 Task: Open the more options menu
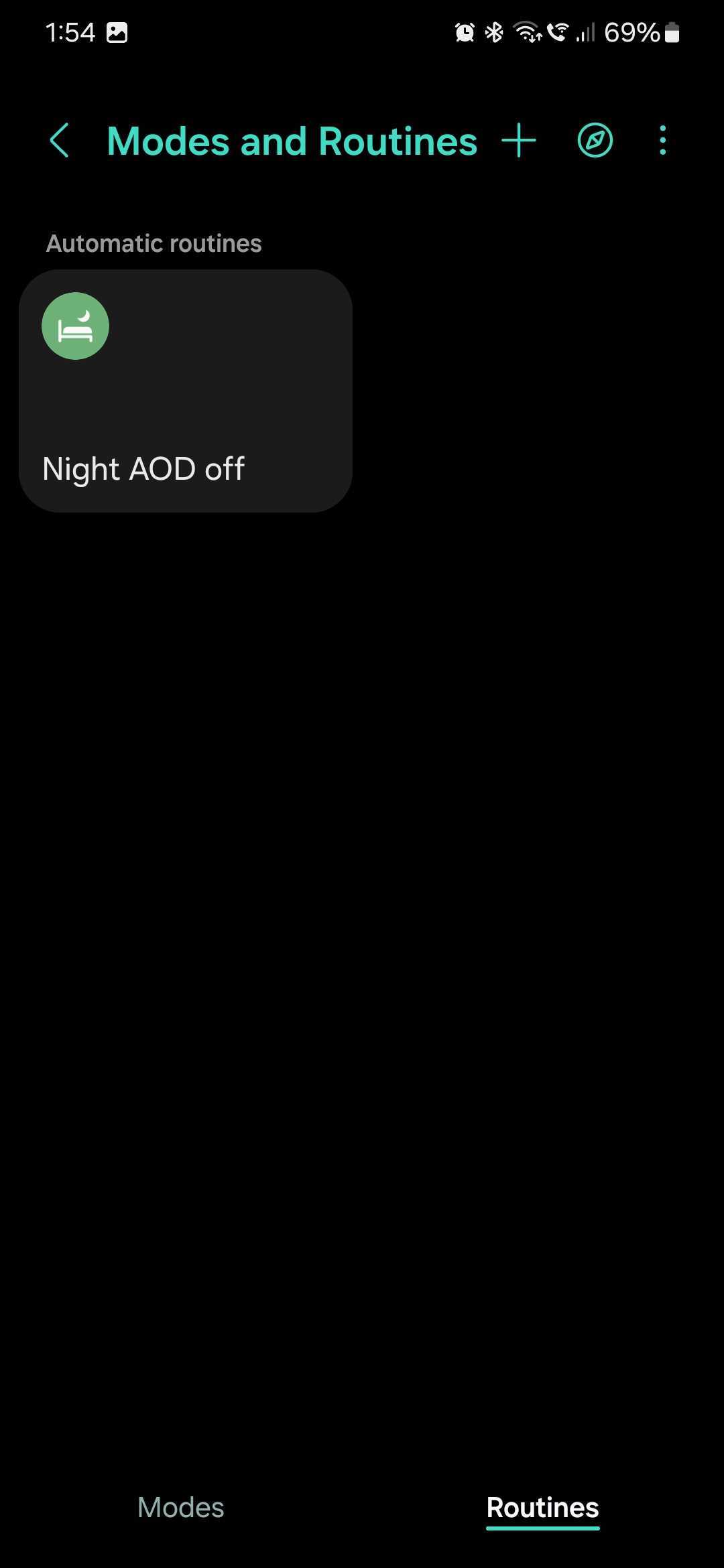[662, 141]
